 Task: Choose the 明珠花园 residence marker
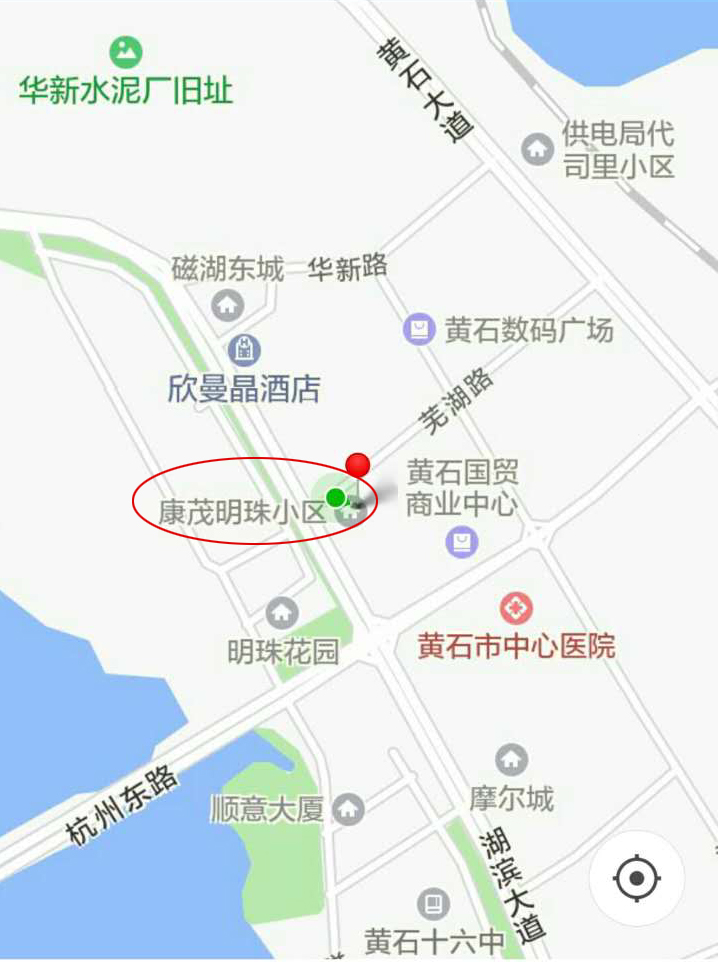(x=282, y=611)
